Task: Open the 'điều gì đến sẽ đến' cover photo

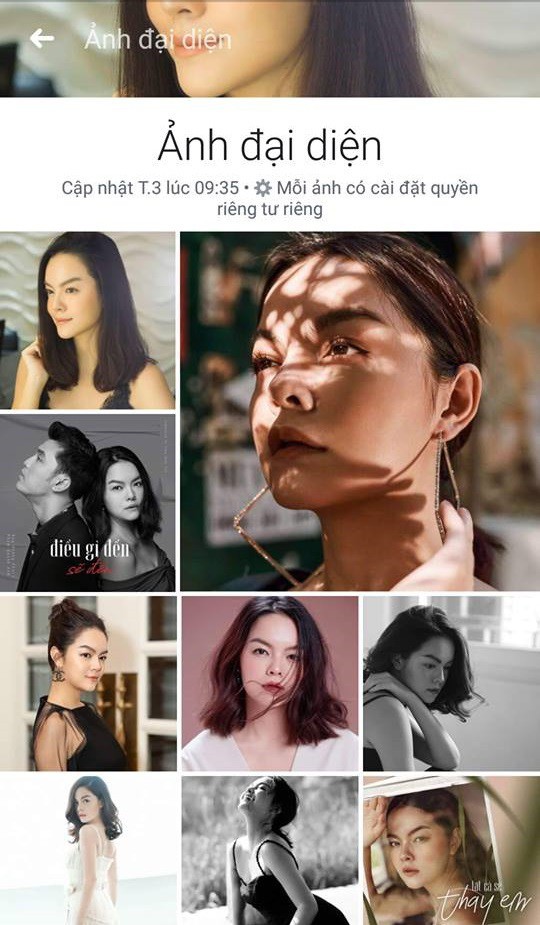Action: tap(87, 503)
